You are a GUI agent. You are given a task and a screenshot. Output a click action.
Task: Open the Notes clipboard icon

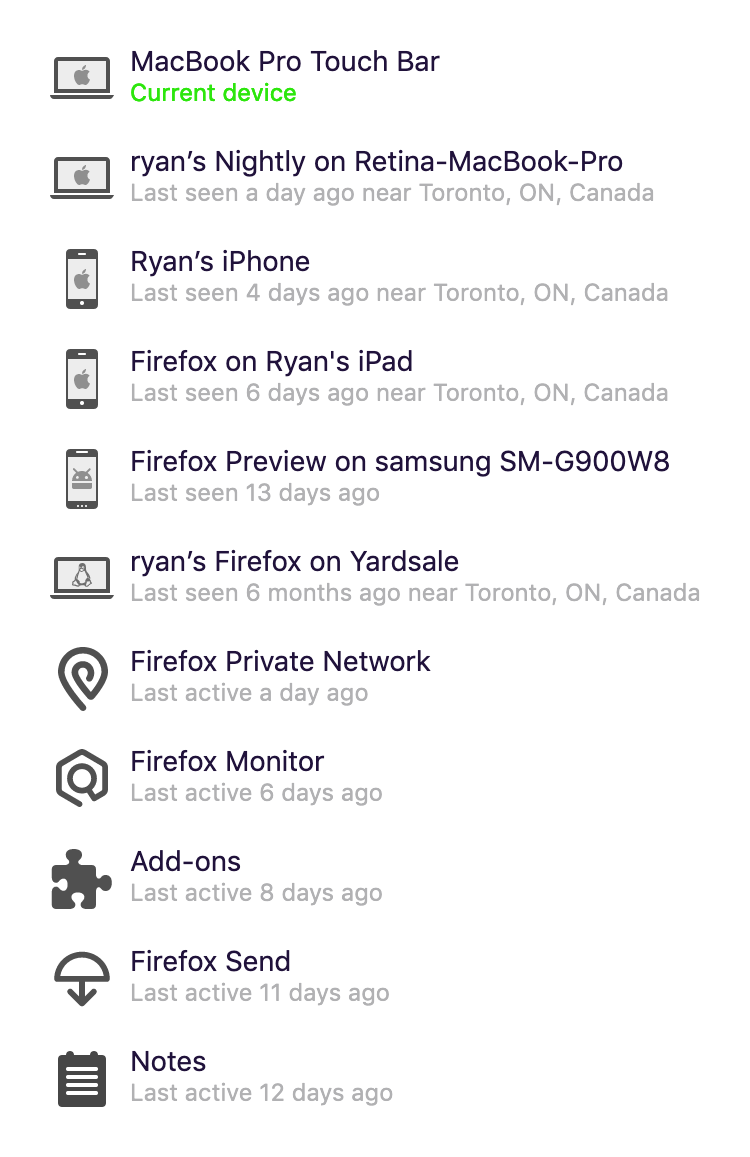[81, 1077]
